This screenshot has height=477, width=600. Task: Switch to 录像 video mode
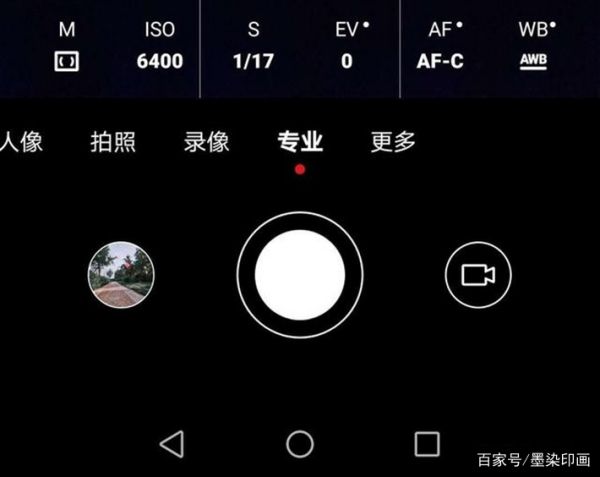[206, 142]
